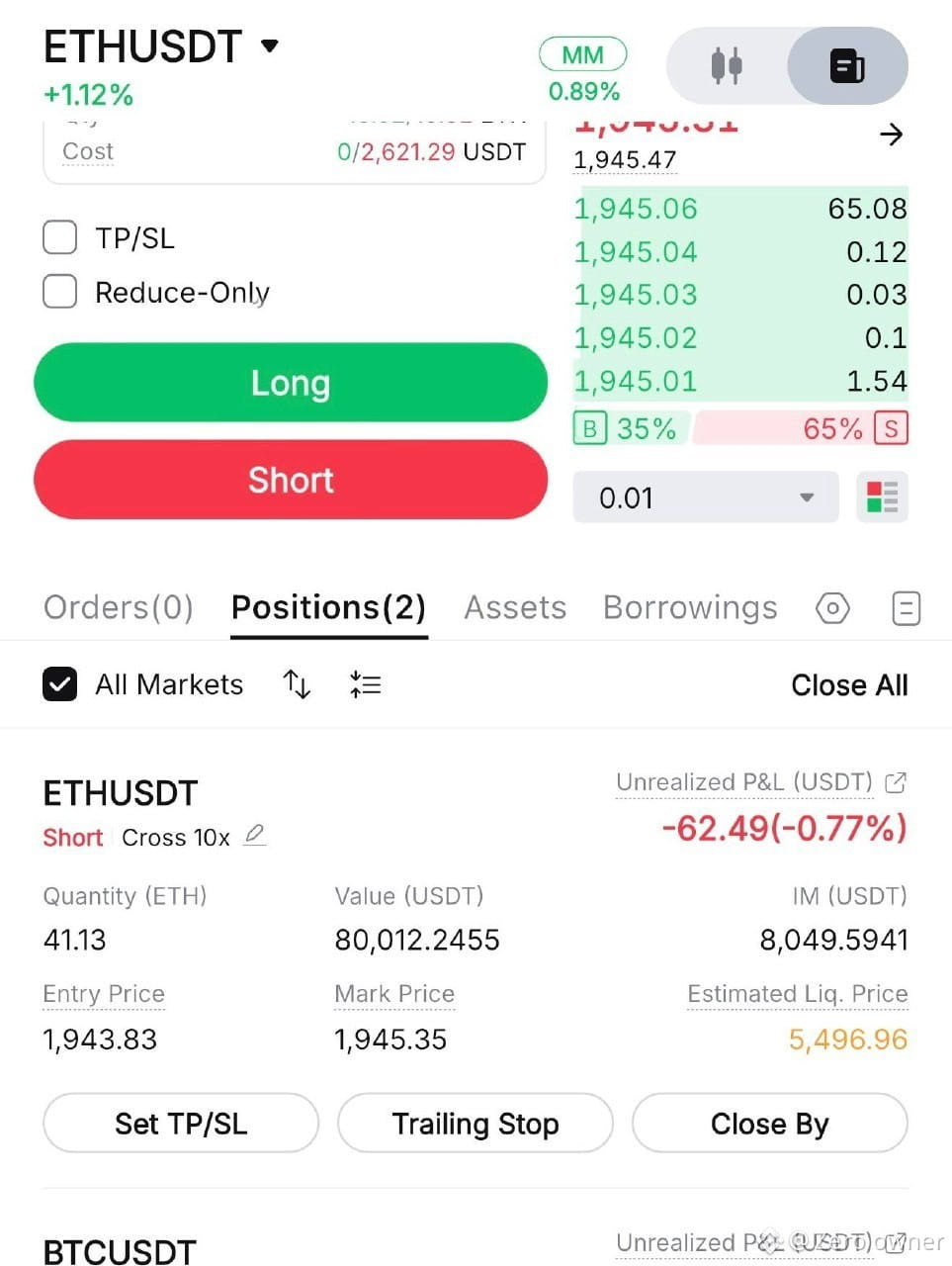Place a Long order
The width and height of the screenshot is (952, 1266).
point(291,383)
